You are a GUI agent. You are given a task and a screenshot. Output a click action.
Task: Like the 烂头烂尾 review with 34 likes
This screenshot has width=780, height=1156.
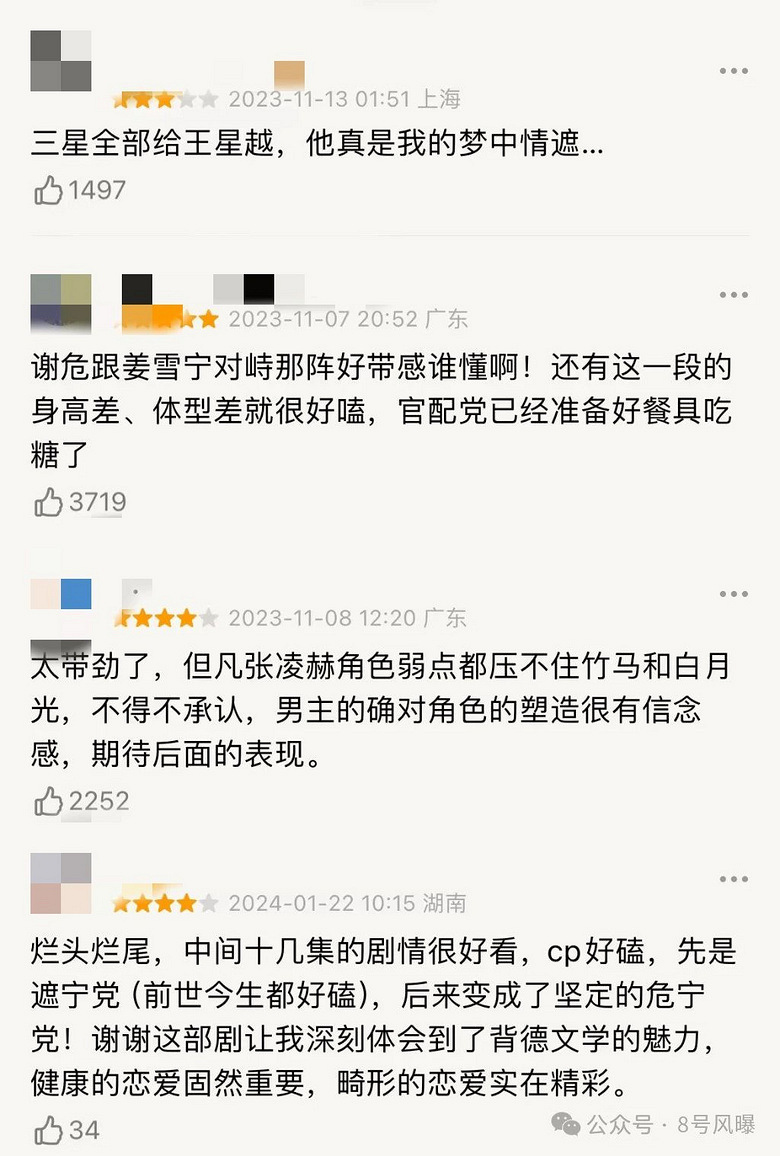tap(48, 1131)
